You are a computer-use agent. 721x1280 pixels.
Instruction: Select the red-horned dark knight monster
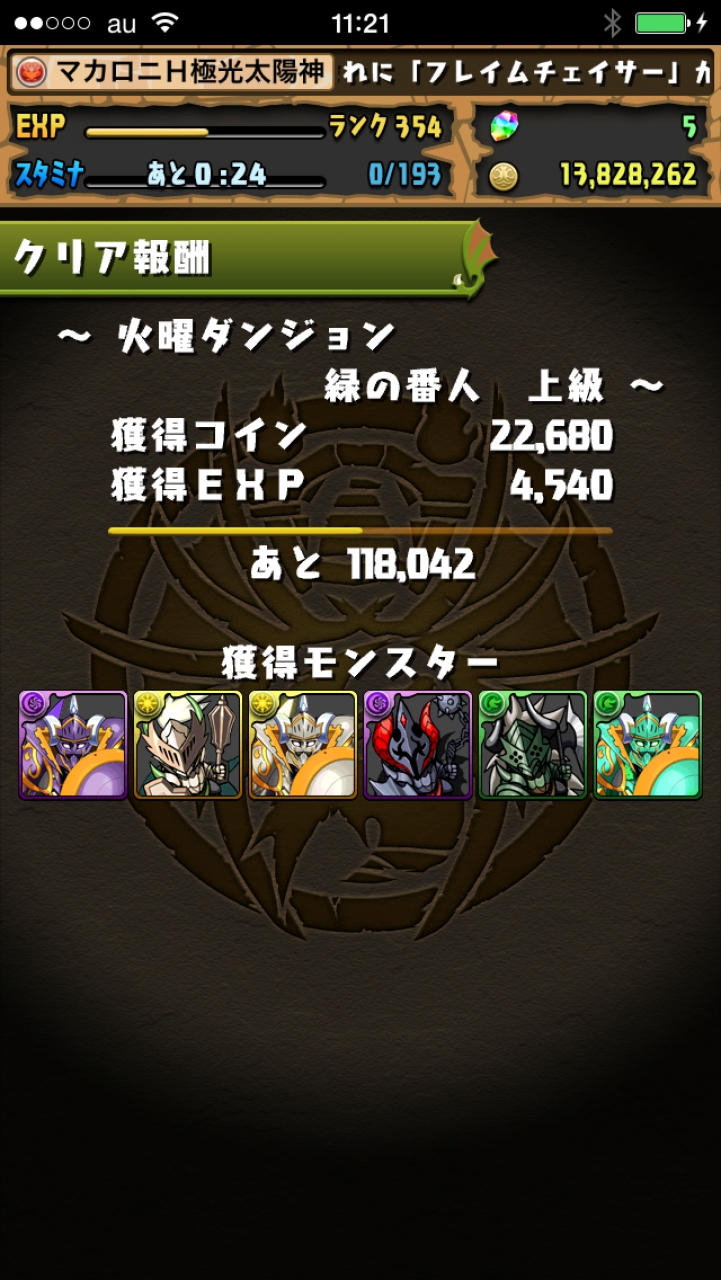[418, 745]
